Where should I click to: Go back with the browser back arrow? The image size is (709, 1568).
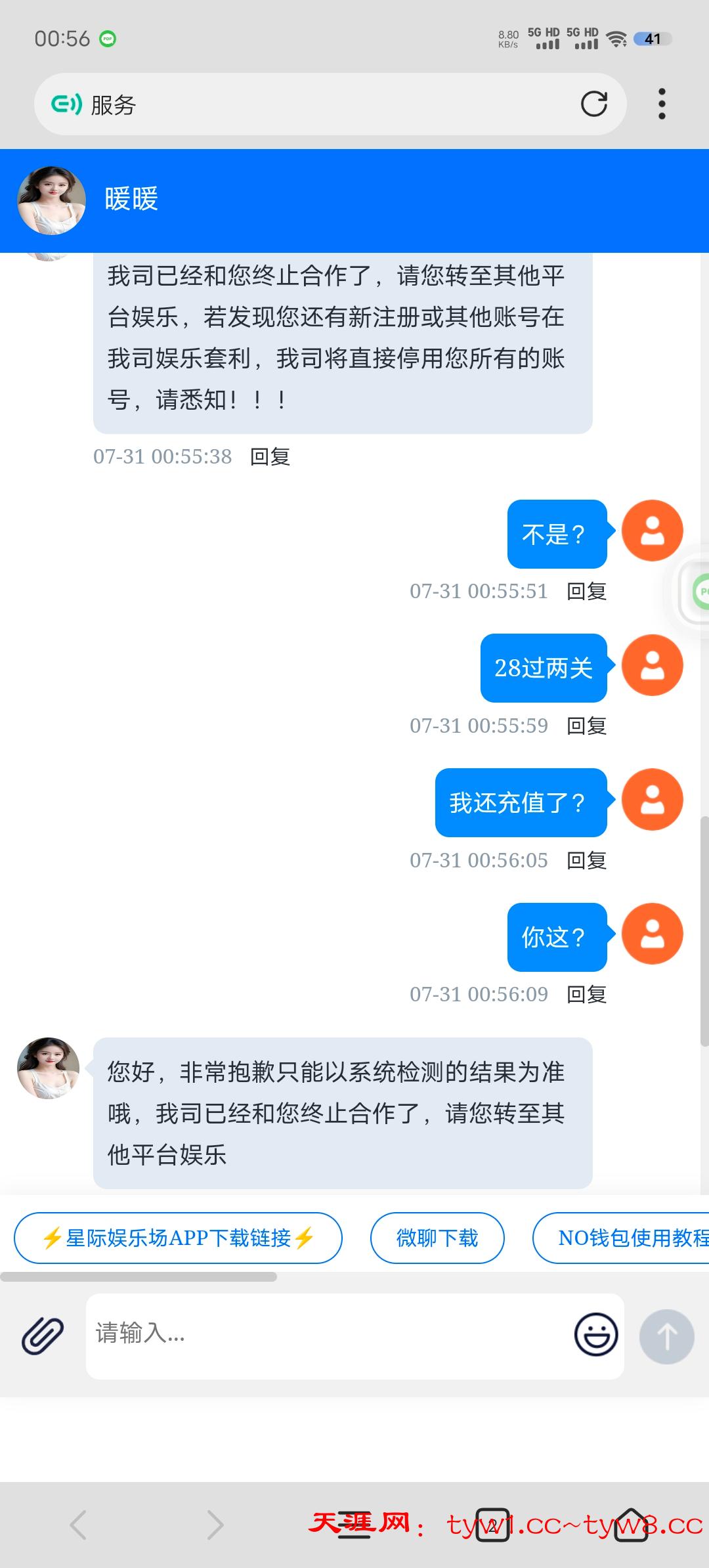click(x=78, y=1525)
